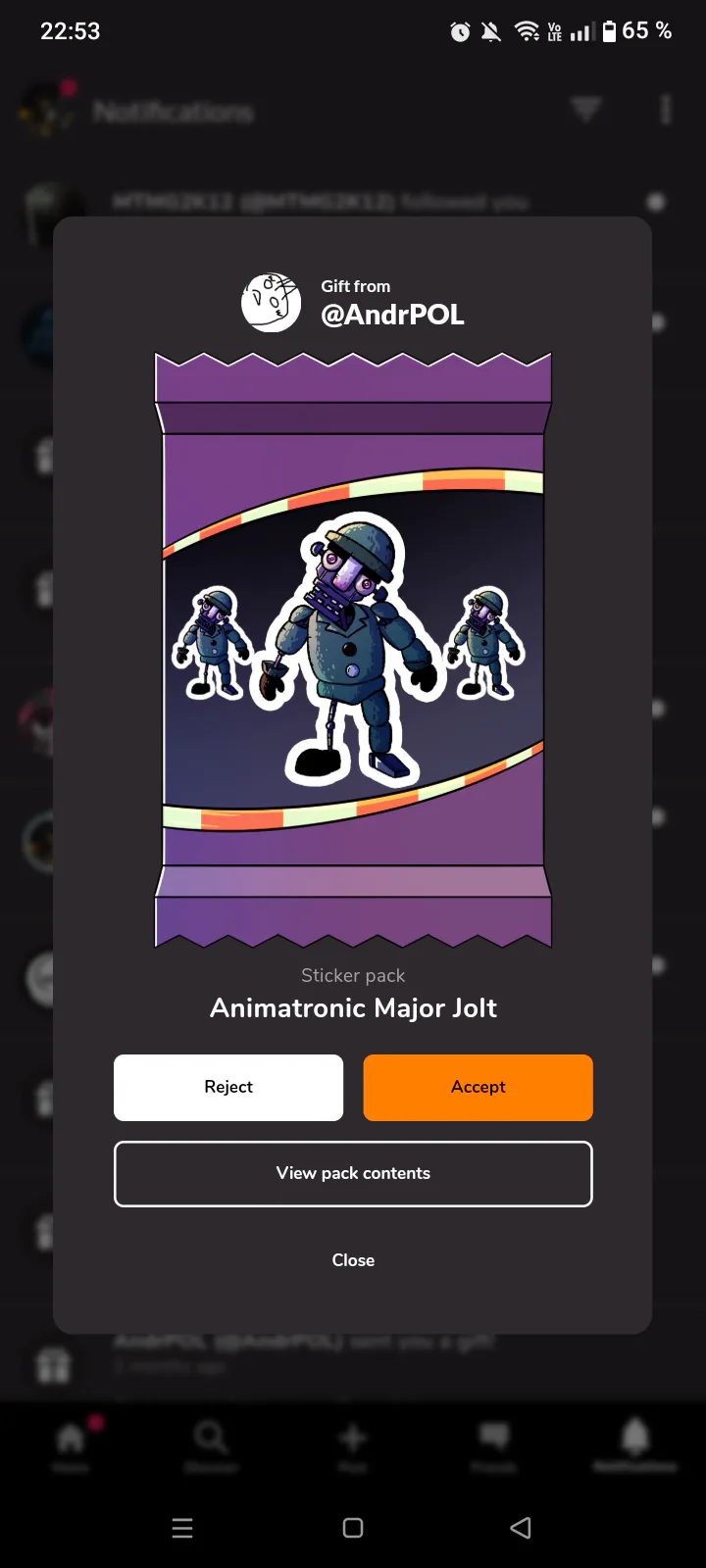
Task: Reject the Animatronic Major Jolt gift
Action: point(228,1087)
